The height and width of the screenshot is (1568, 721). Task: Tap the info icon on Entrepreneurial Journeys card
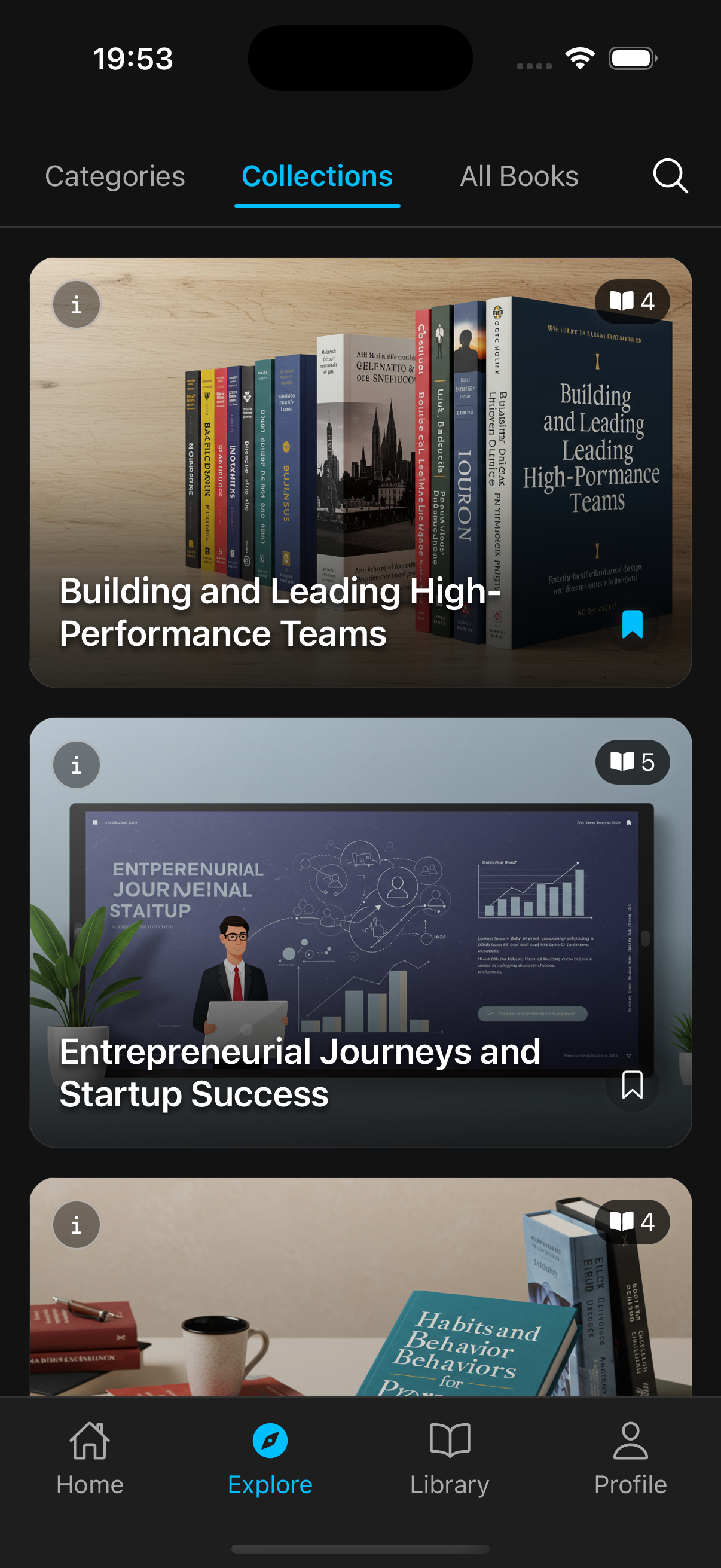[76, 765]
